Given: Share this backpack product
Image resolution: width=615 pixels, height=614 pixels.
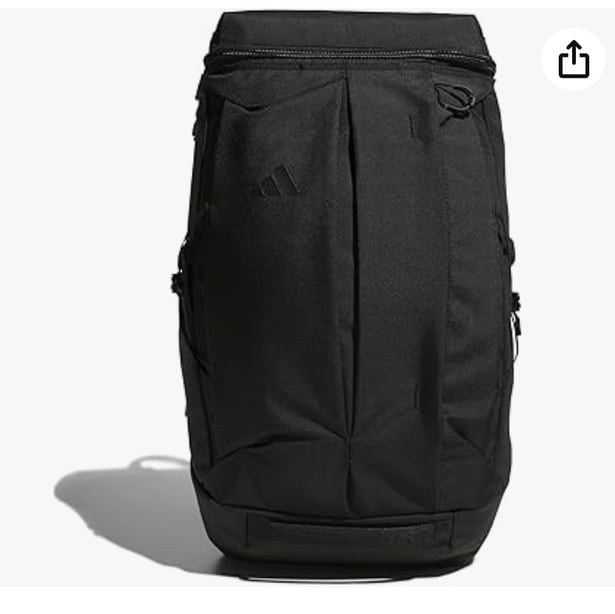Looking at the screenshot, I should [x=573, y=59].
